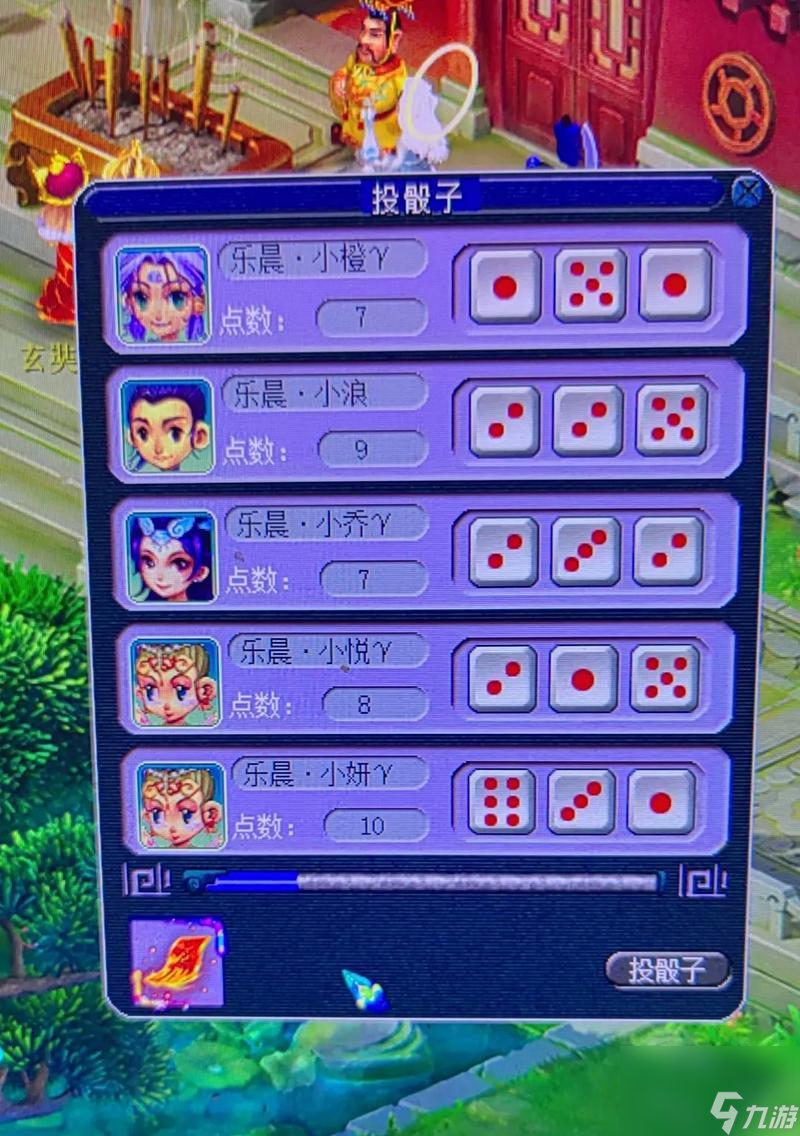Open player 乐晨·小妍 avatar
800x1136 pixels.
180,805
